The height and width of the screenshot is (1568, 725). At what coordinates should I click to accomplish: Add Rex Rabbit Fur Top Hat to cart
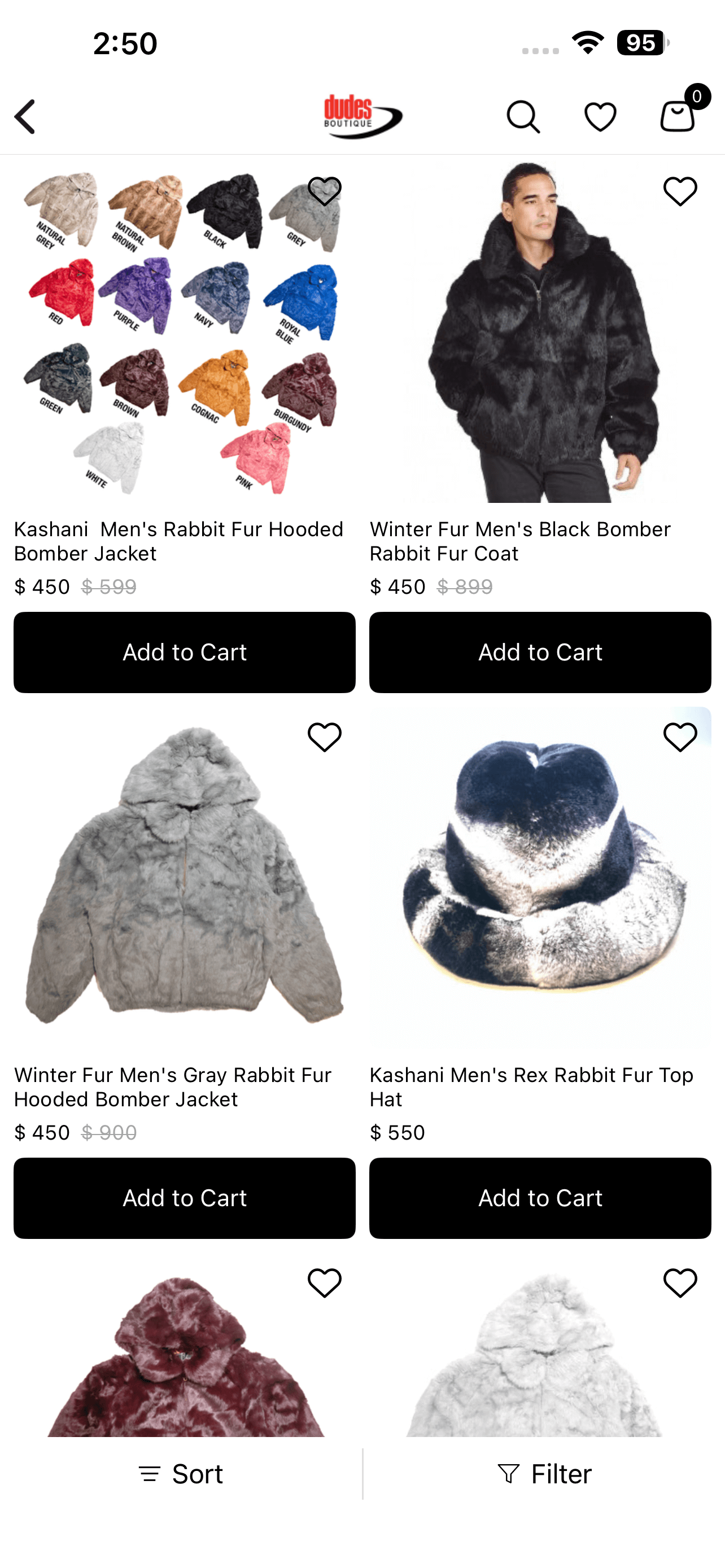(x=540, y=1198)
